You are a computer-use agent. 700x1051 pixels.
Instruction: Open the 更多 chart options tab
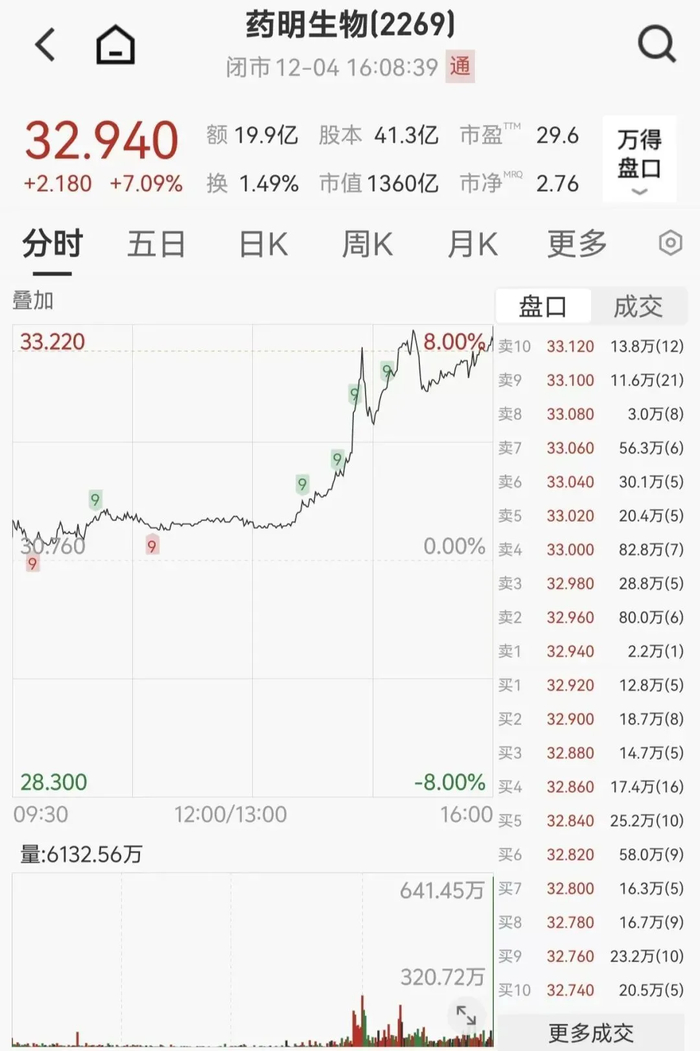[x=577, y=244]
